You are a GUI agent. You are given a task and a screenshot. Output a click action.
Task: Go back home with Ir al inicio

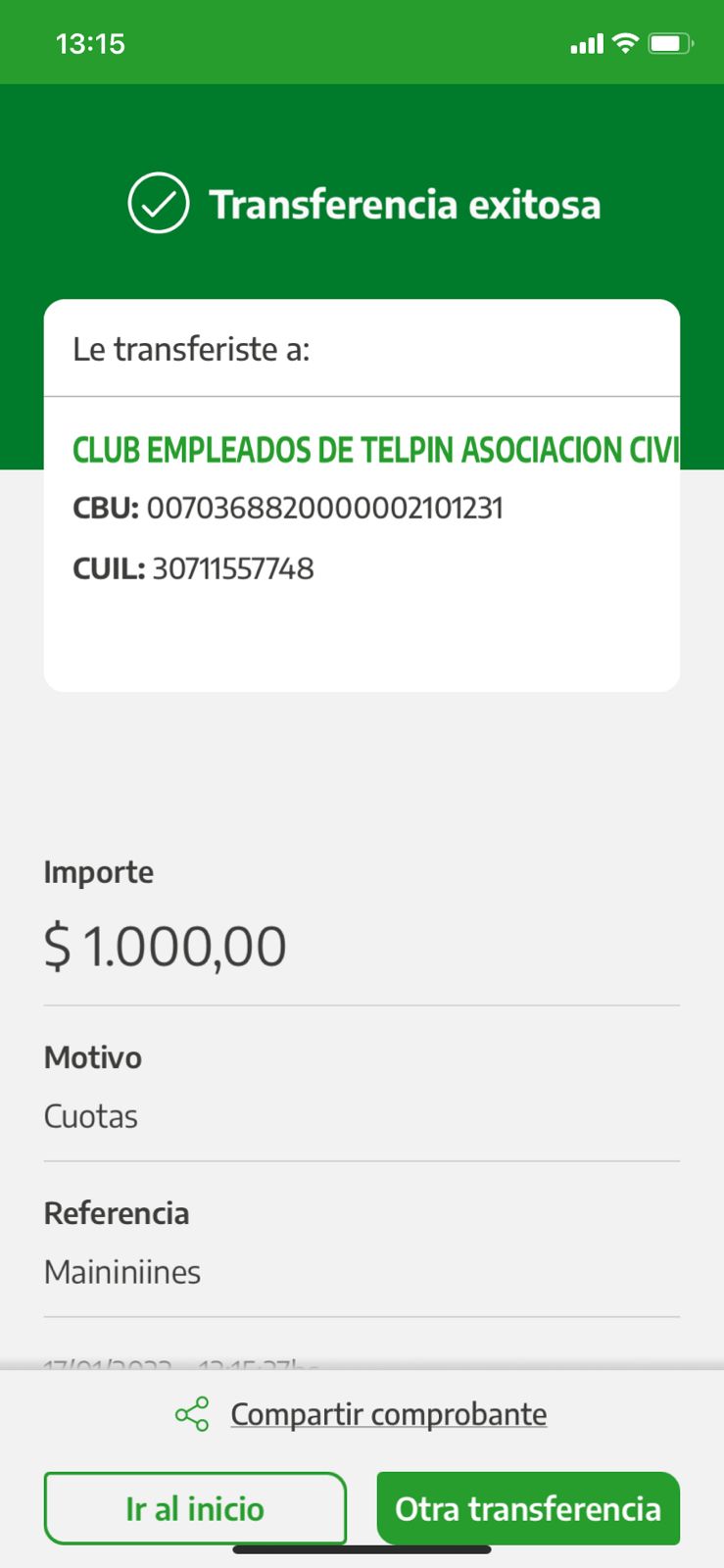click(x=195, y=1508)
